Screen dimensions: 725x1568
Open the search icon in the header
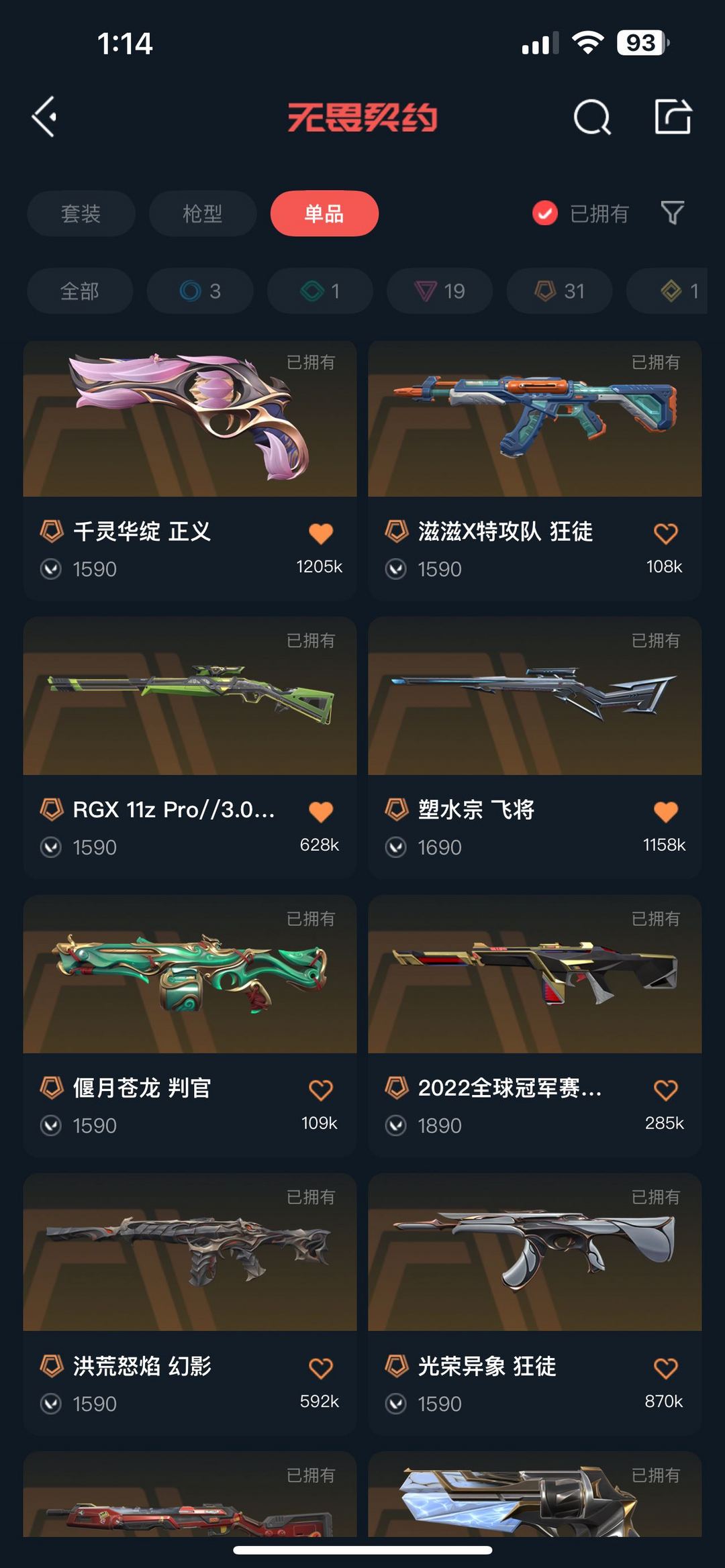tap(592, 117)
